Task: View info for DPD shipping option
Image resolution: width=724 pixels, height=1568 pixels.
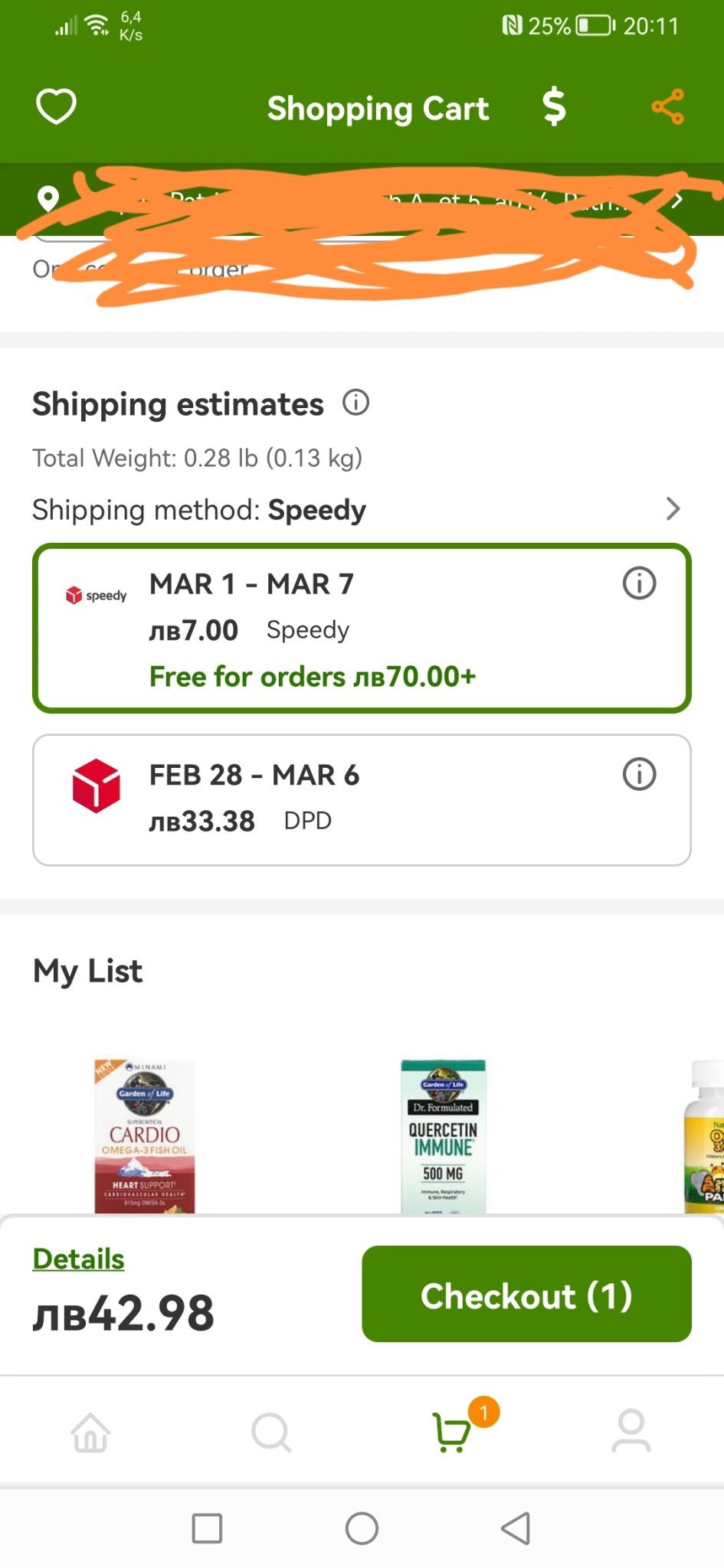Action: (639, 774)
